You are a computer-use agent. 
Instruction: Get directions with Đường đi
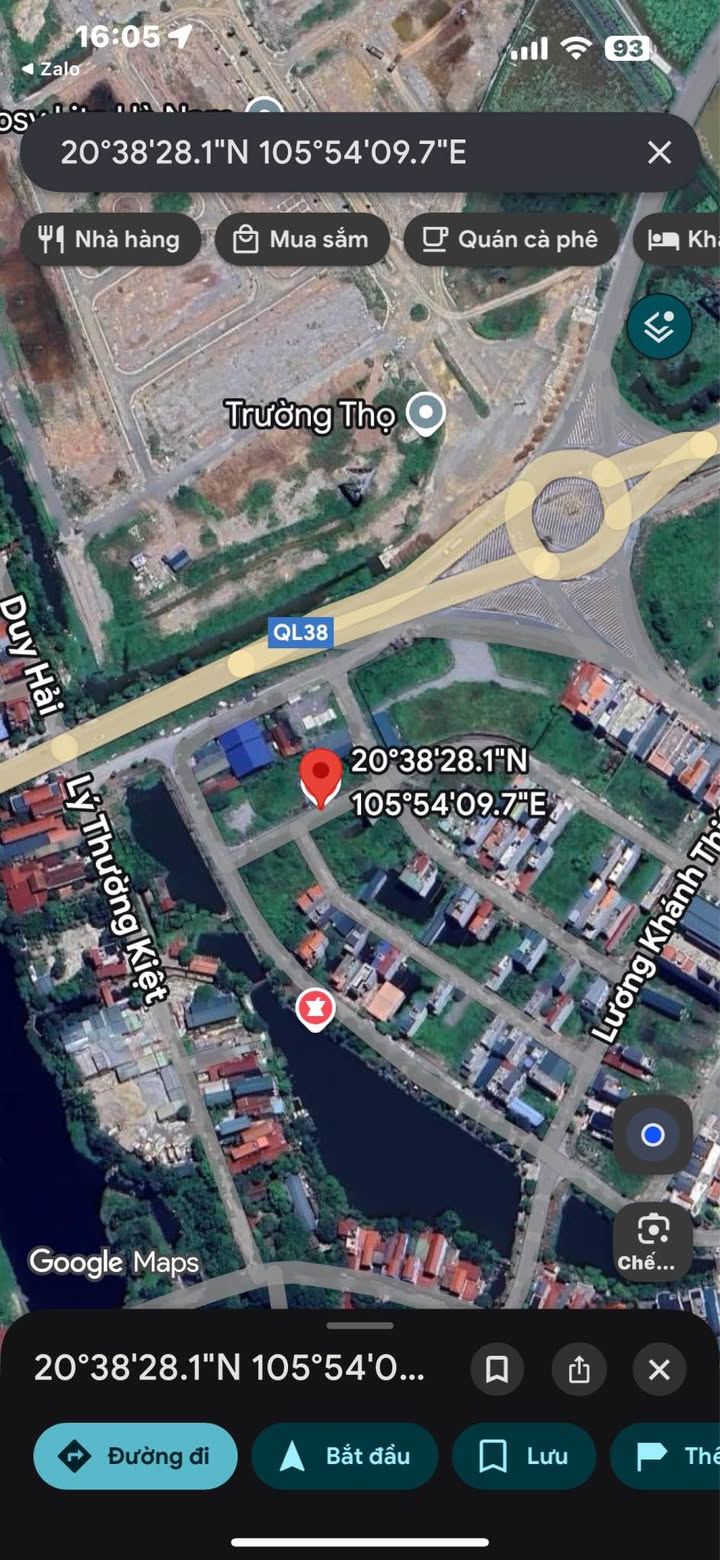[x=136, y=1456]
